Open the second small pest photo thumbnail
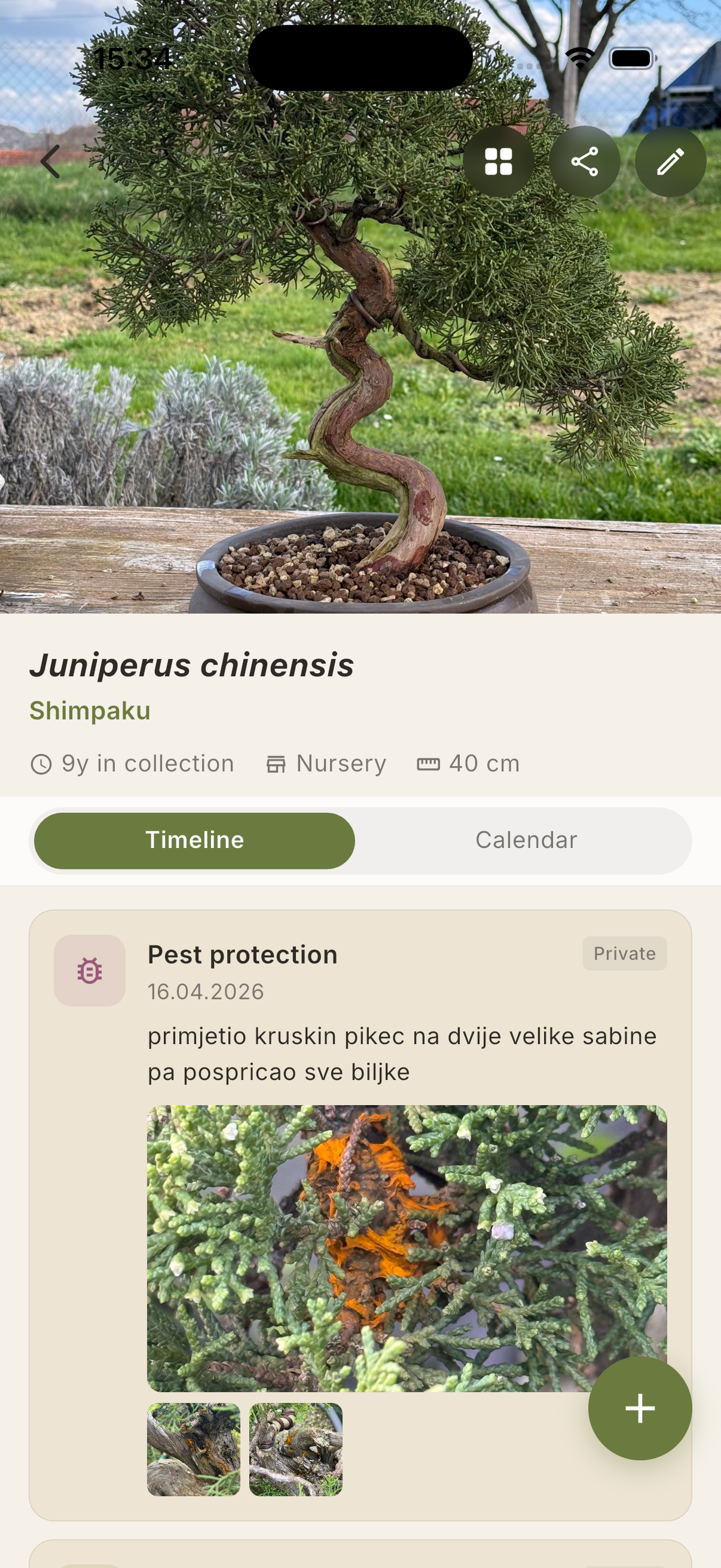The height and width of the screenshot is (1568, 721). pos(296,1450)
